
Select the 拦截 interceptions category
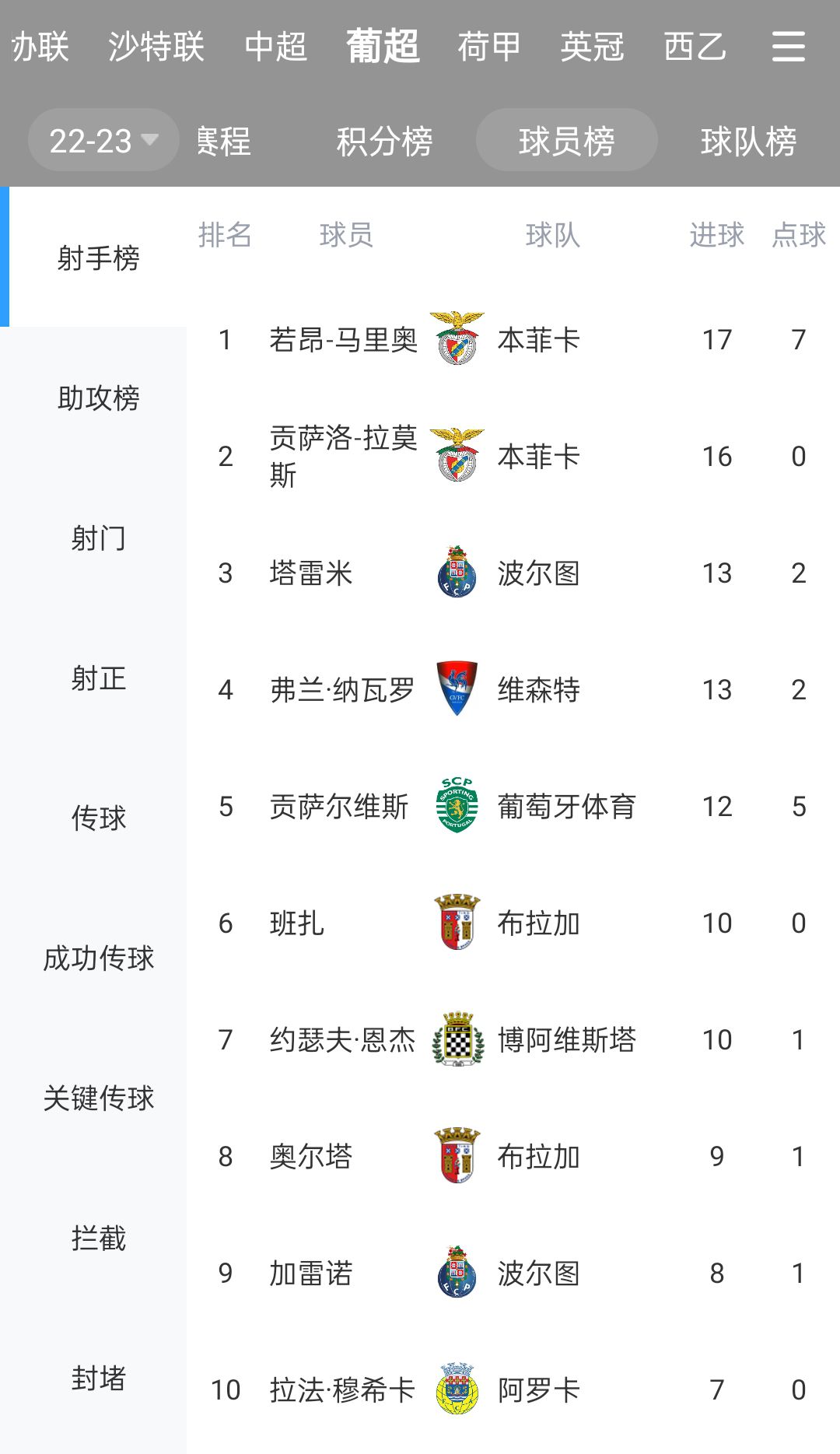[98, 1239]
